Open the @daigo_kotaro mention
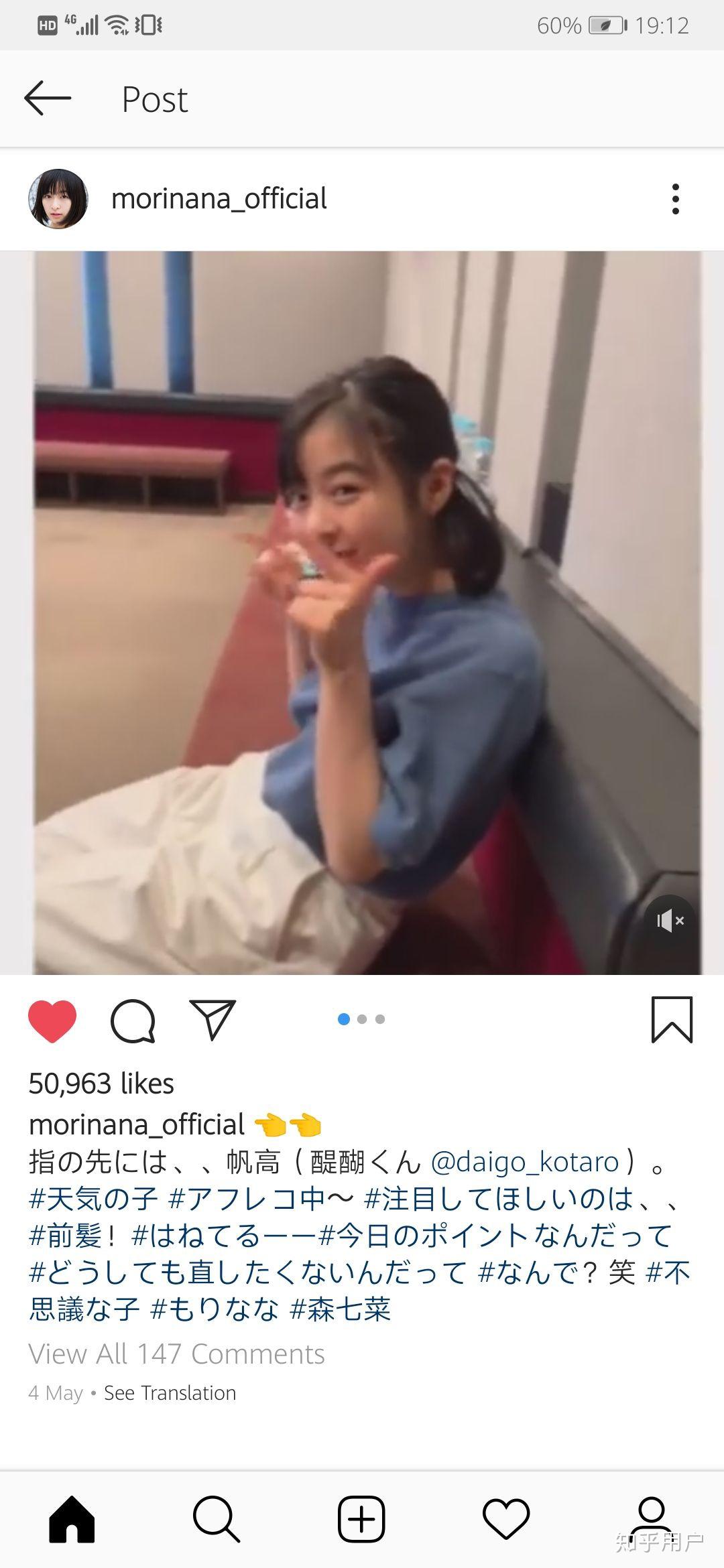724x1568 pixels. 525,1162
